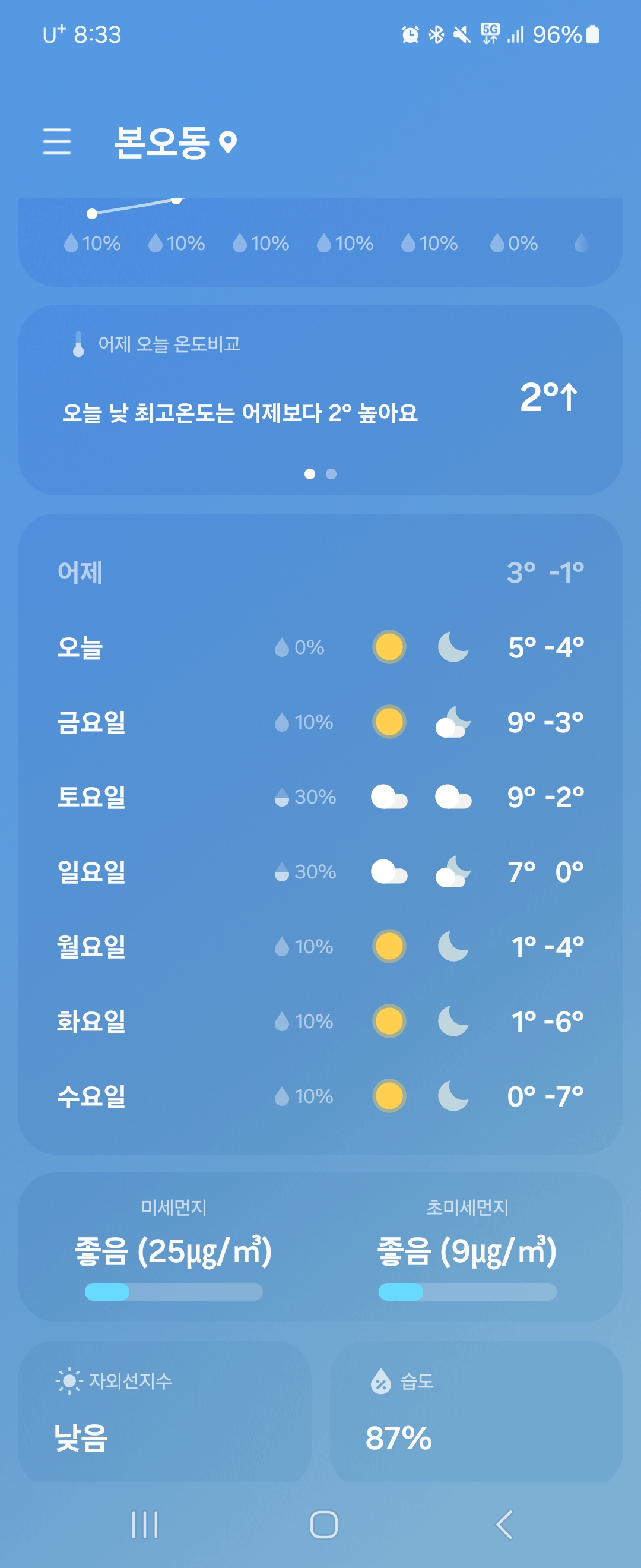View the 자외선지수 UV index card
This screenshot has height=1568, width=641.
[x=164, y=1412]
